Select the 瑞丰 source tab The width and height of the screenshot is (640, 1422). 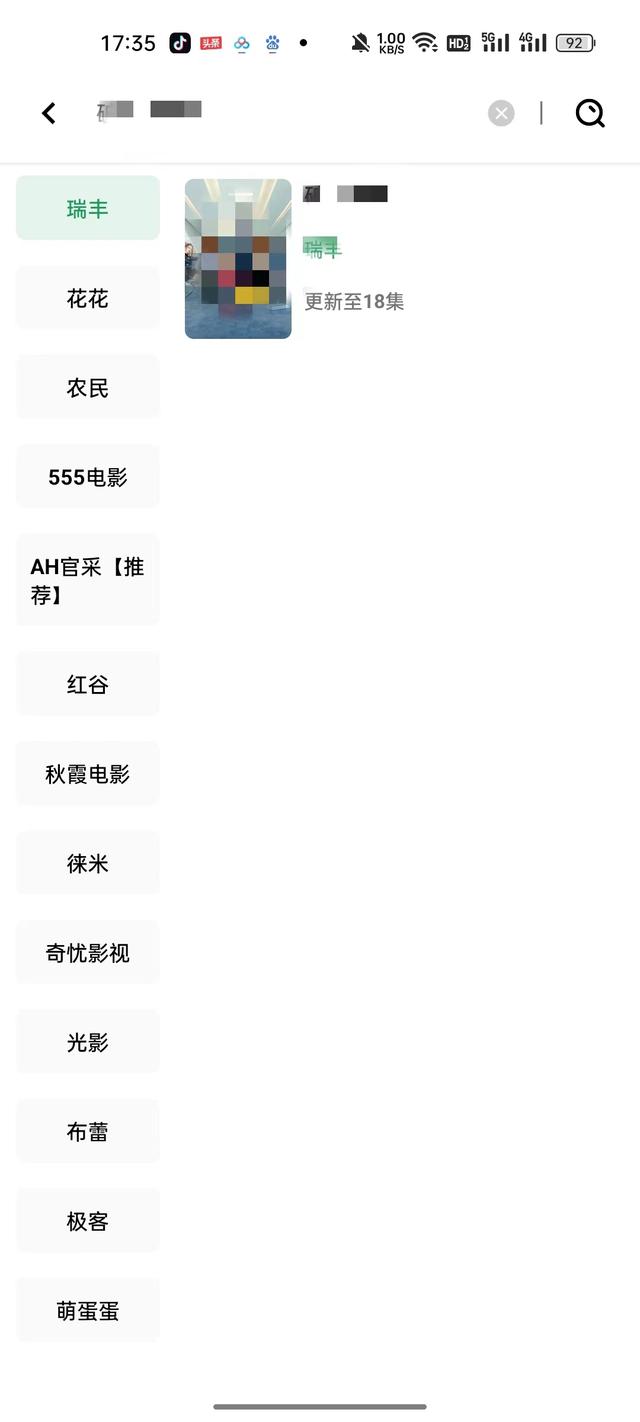(88, 208)
